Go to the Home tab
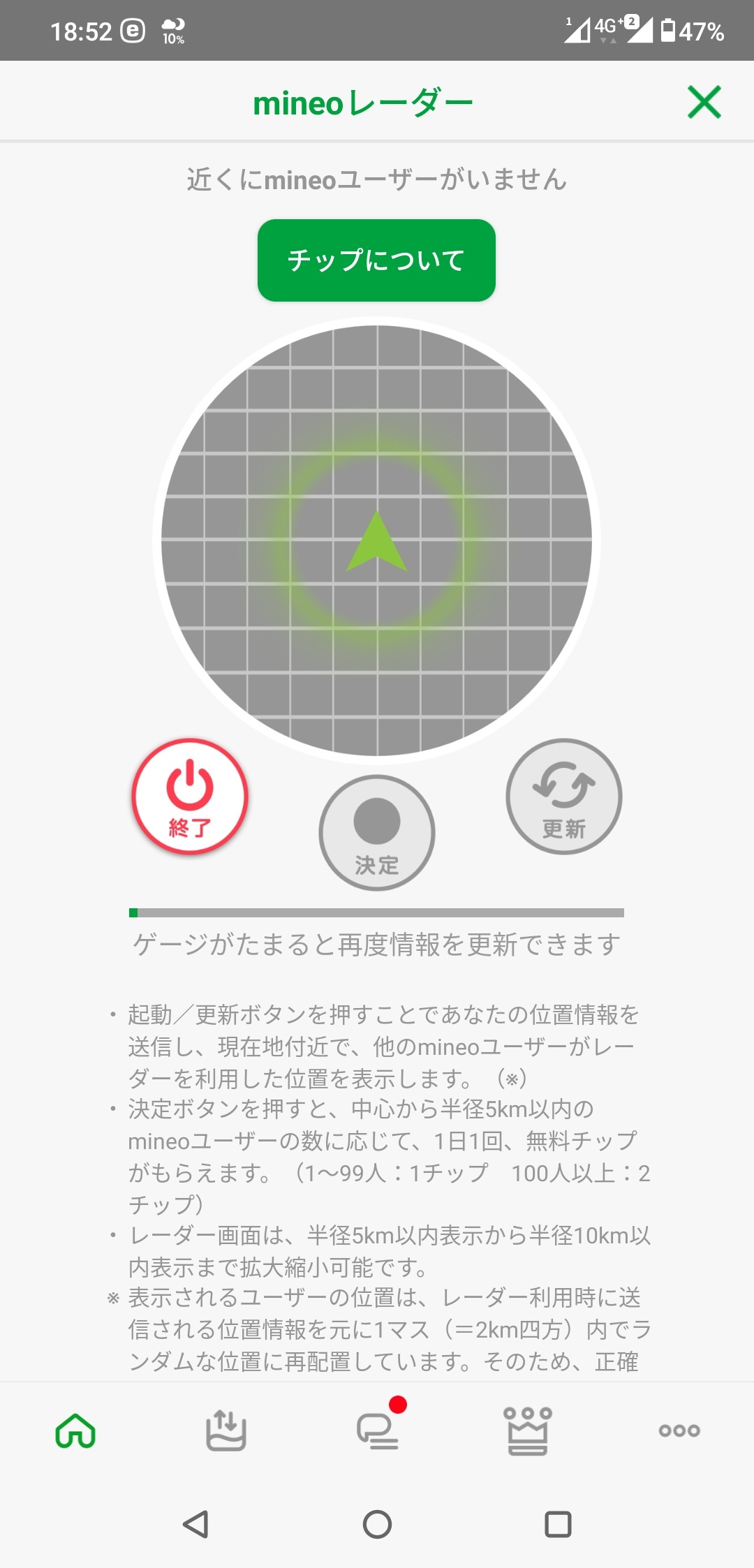 click(x=75, y=1430)
